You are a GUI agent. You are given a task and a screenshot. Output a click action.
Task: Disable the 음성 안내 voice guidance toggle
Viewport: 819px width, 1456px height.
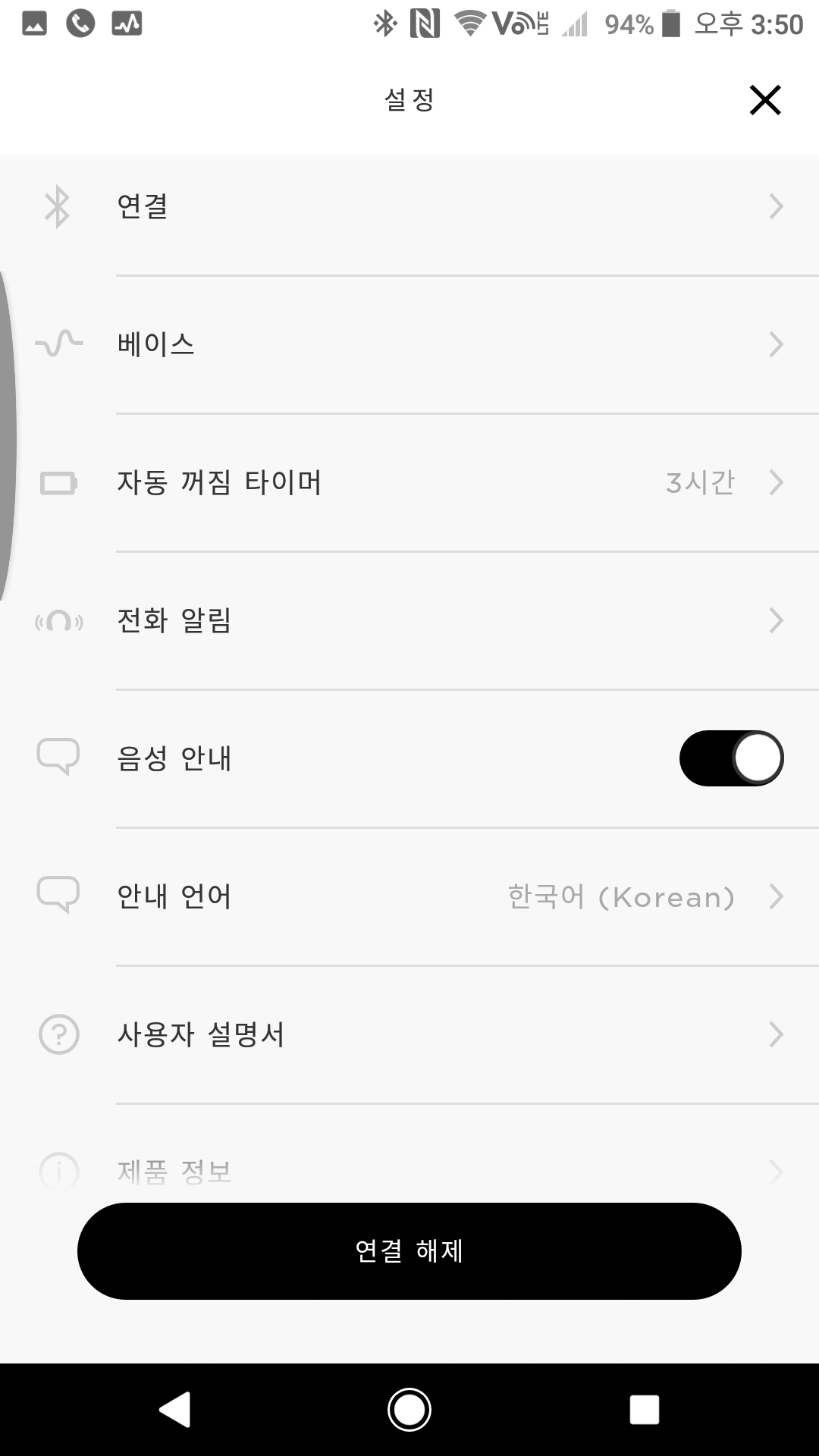732,758
